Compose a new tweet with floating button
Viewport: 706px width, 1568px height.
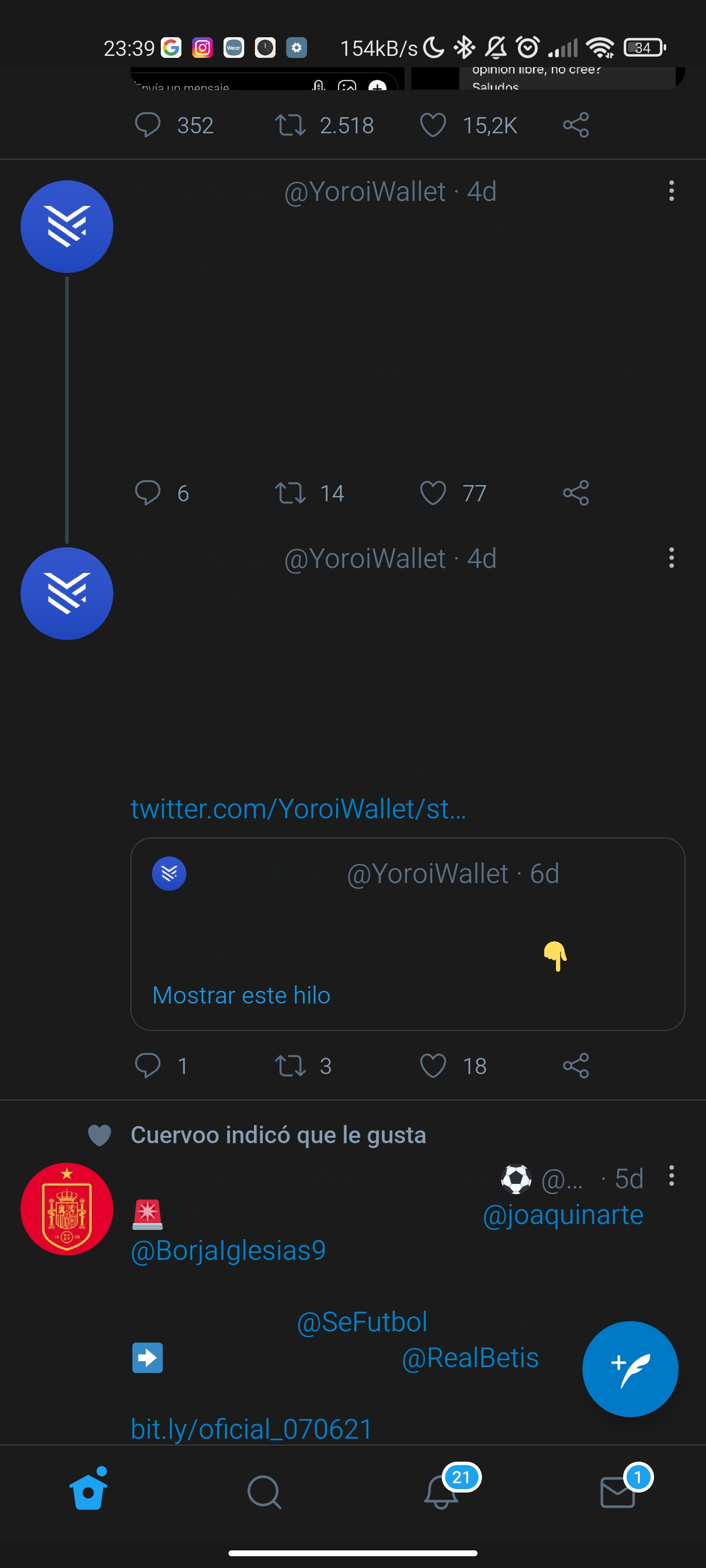coord(630,1369)
